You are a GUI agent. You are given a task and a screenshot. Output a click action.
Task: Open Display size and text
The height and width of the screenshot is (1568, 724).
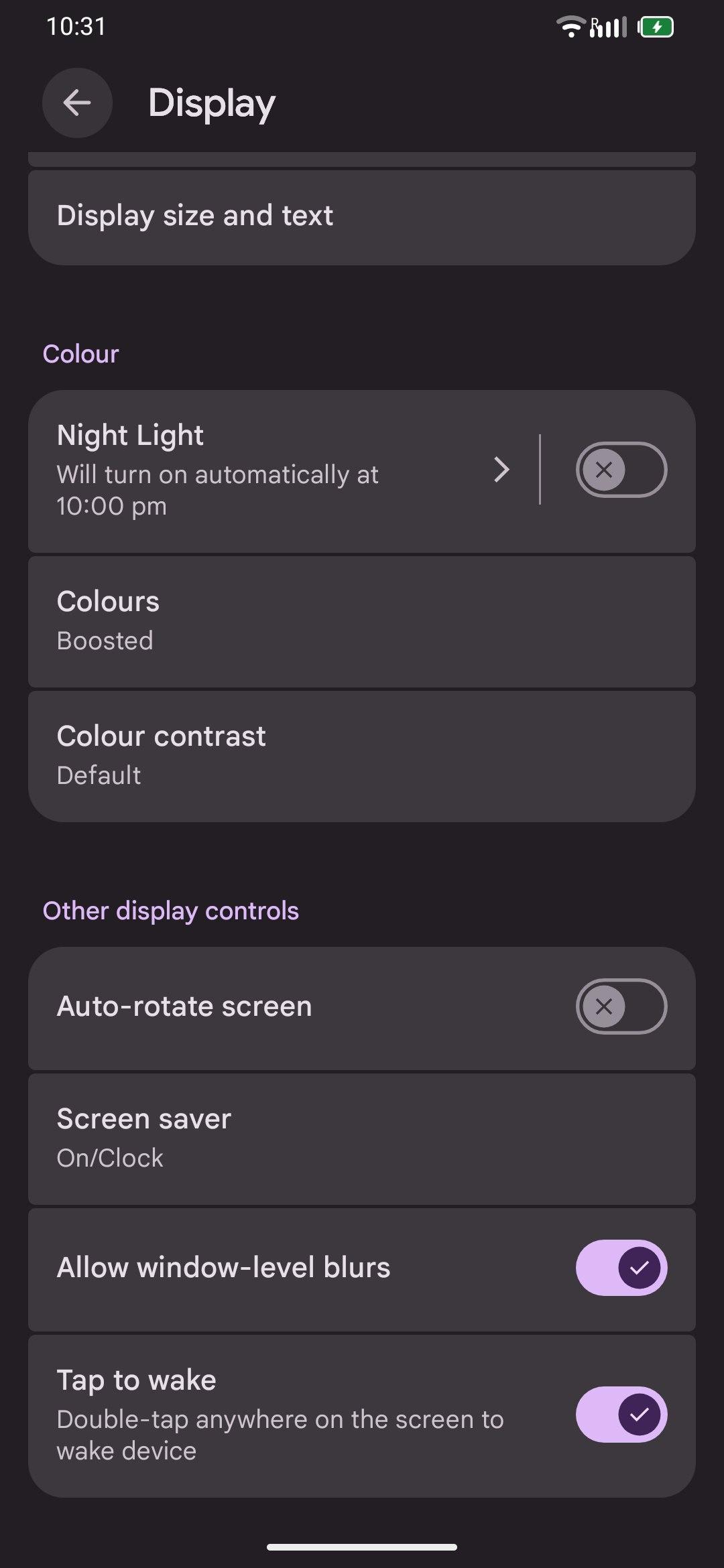[362, 217]
